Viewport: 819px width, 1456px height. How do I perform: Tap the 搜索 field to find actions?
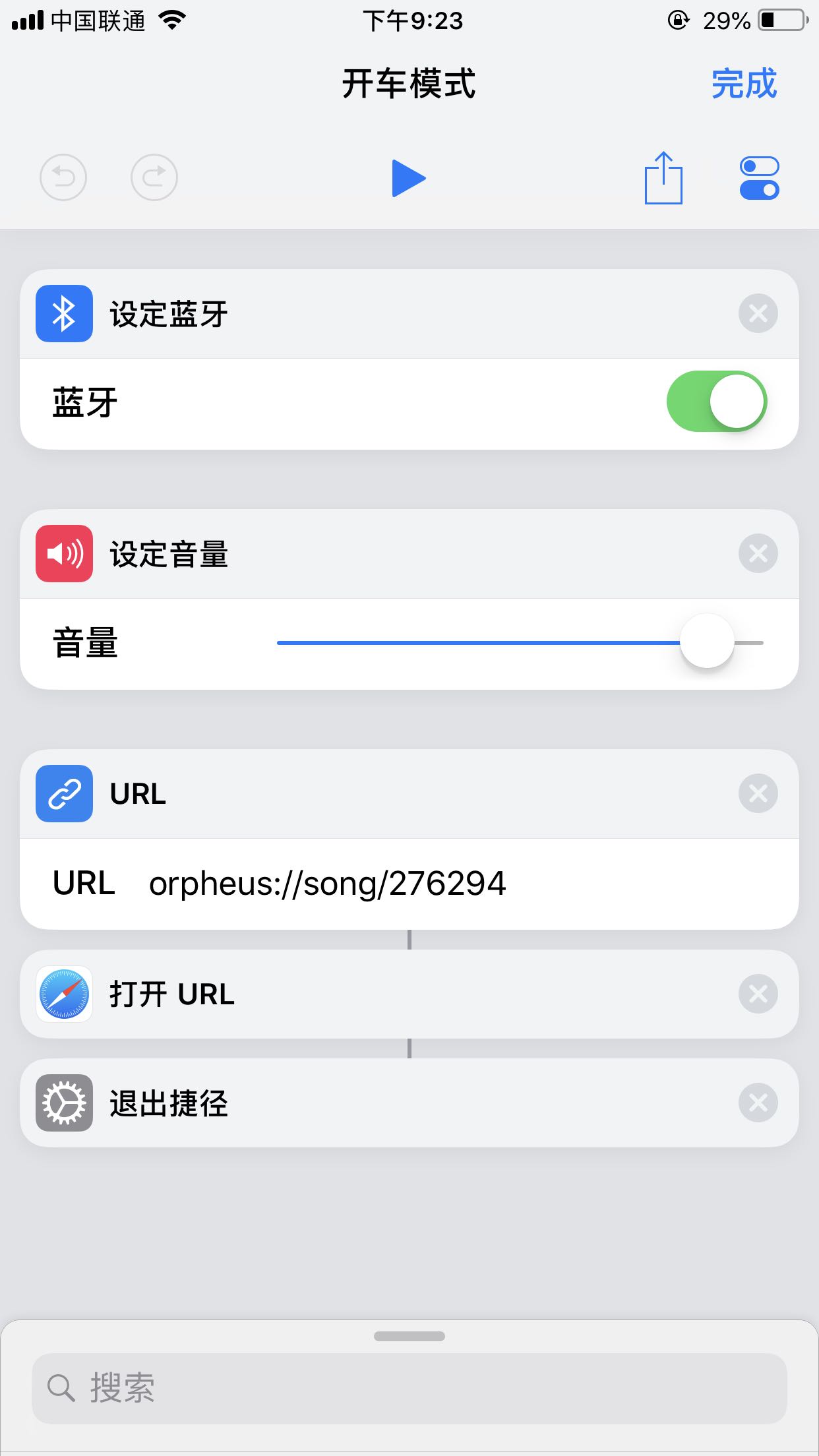click(x=409, y=1388)
